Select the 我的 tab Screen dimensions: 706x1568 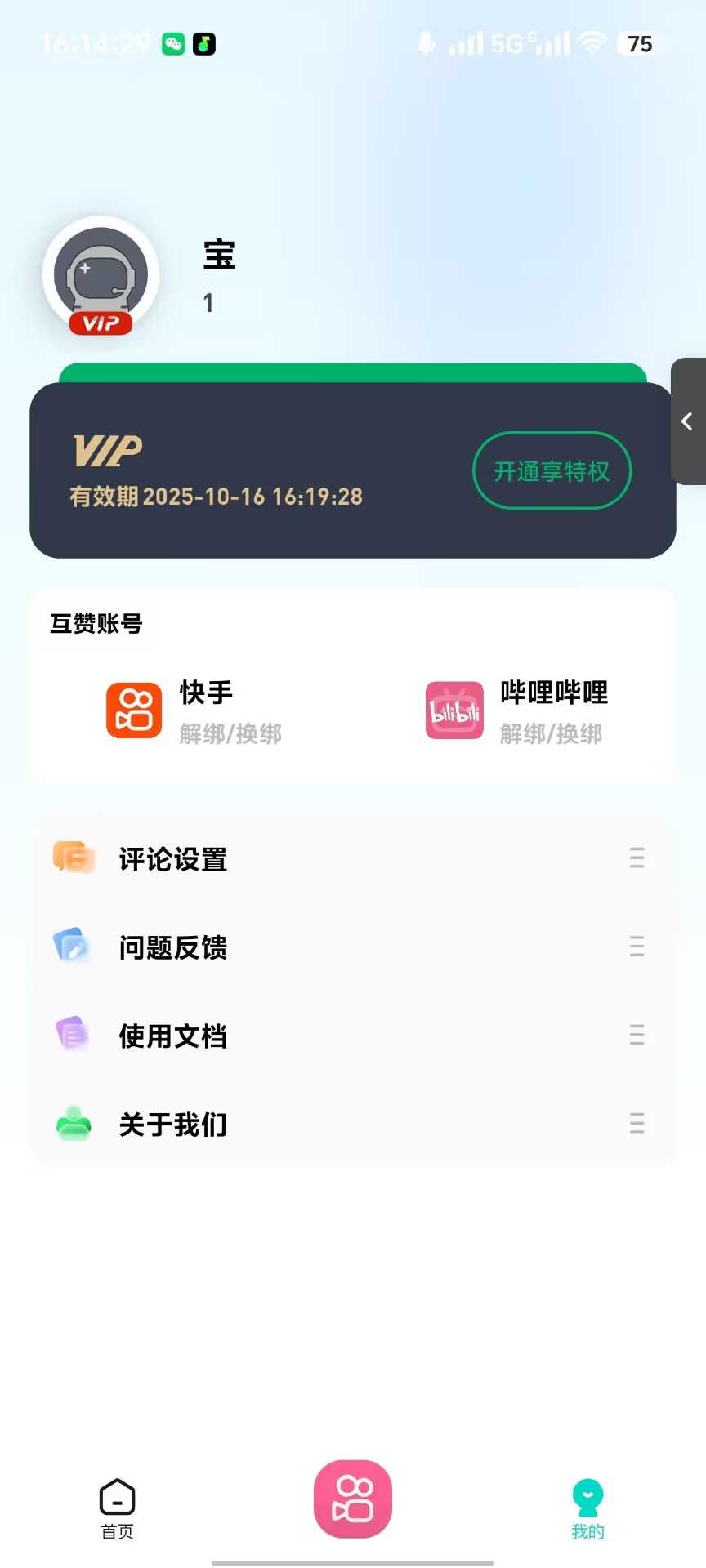pyautogui.click(x=588, y=1508)
